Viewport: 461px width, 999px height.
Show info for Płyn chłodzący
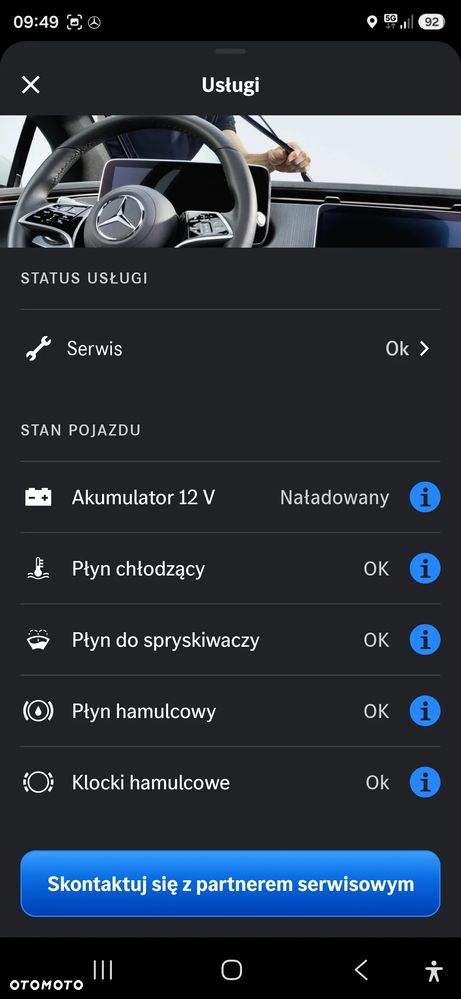tap(425, 569)
